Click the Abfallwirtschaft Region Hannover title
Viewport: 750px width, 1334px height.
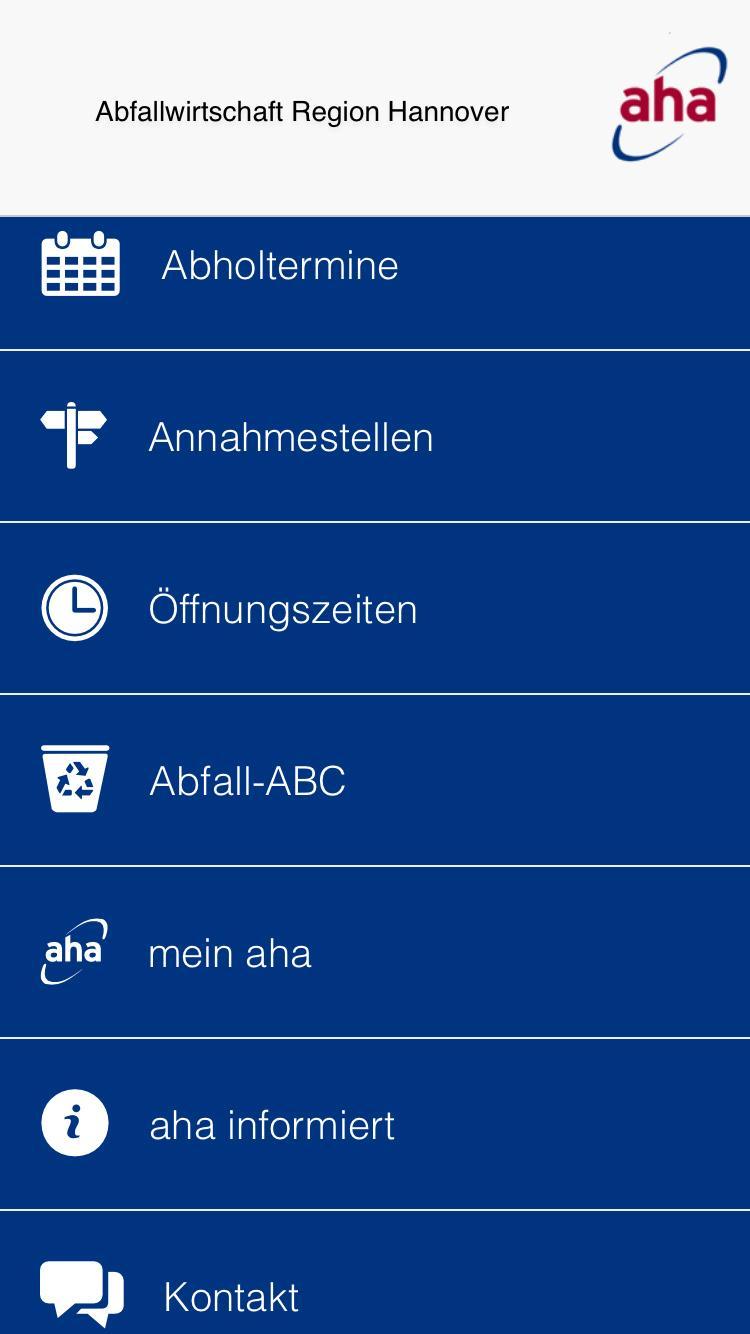click(301, 112)
